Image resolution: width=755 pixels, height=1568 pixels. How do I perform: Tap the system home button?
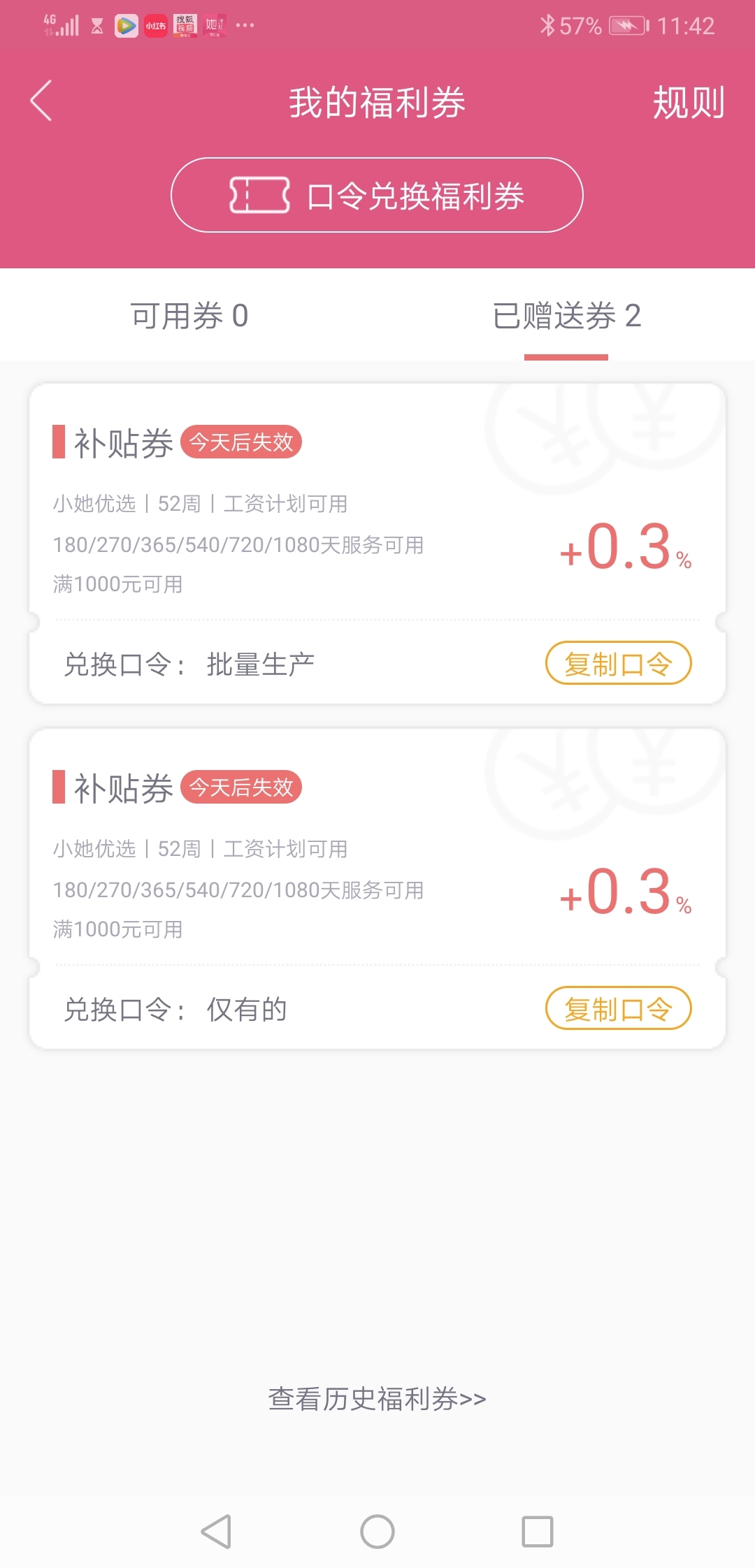[377, 1532]
